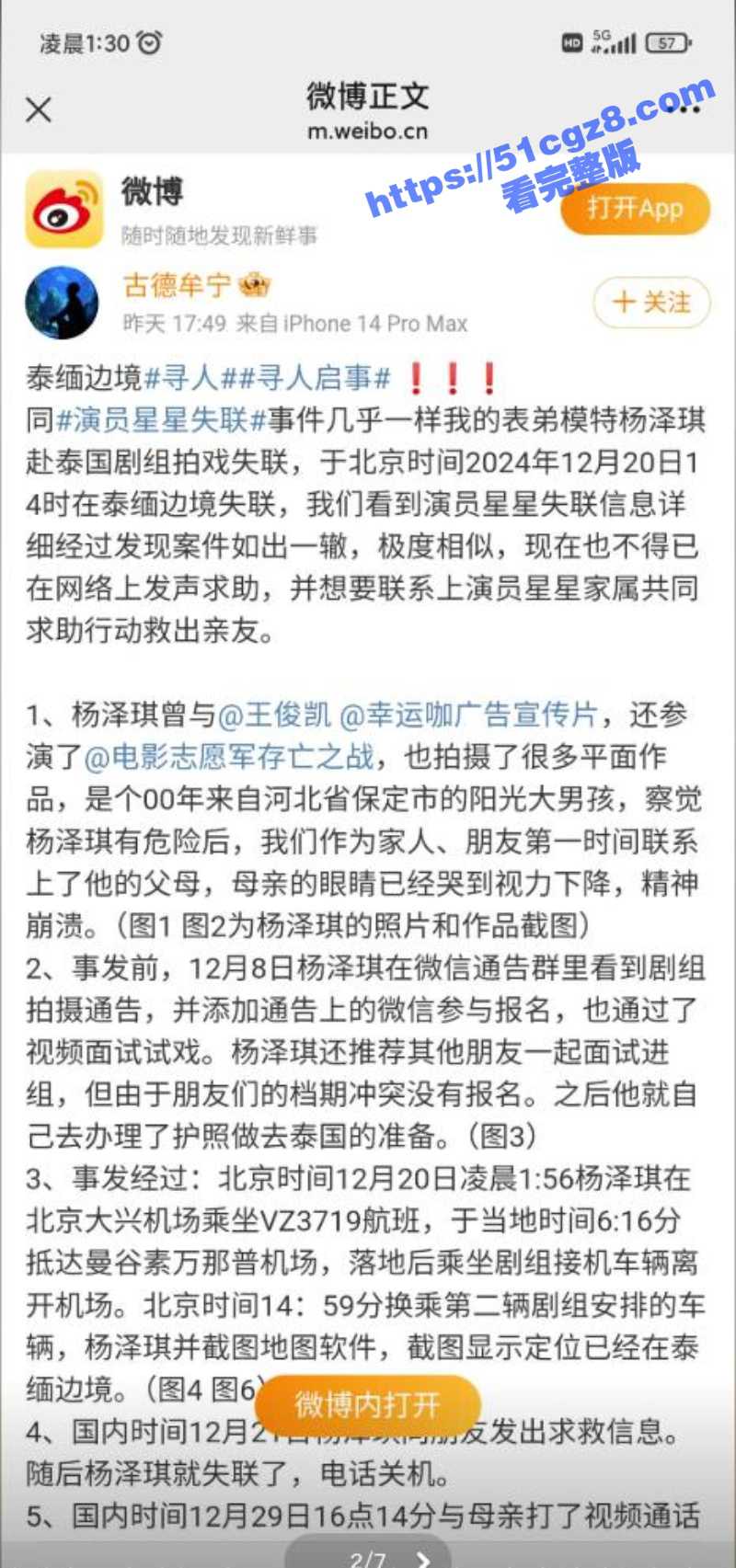Viewport: 736px width, 1568px height.
Task: Tap the 微博内打开 floating button
Action: [367, 1404]
